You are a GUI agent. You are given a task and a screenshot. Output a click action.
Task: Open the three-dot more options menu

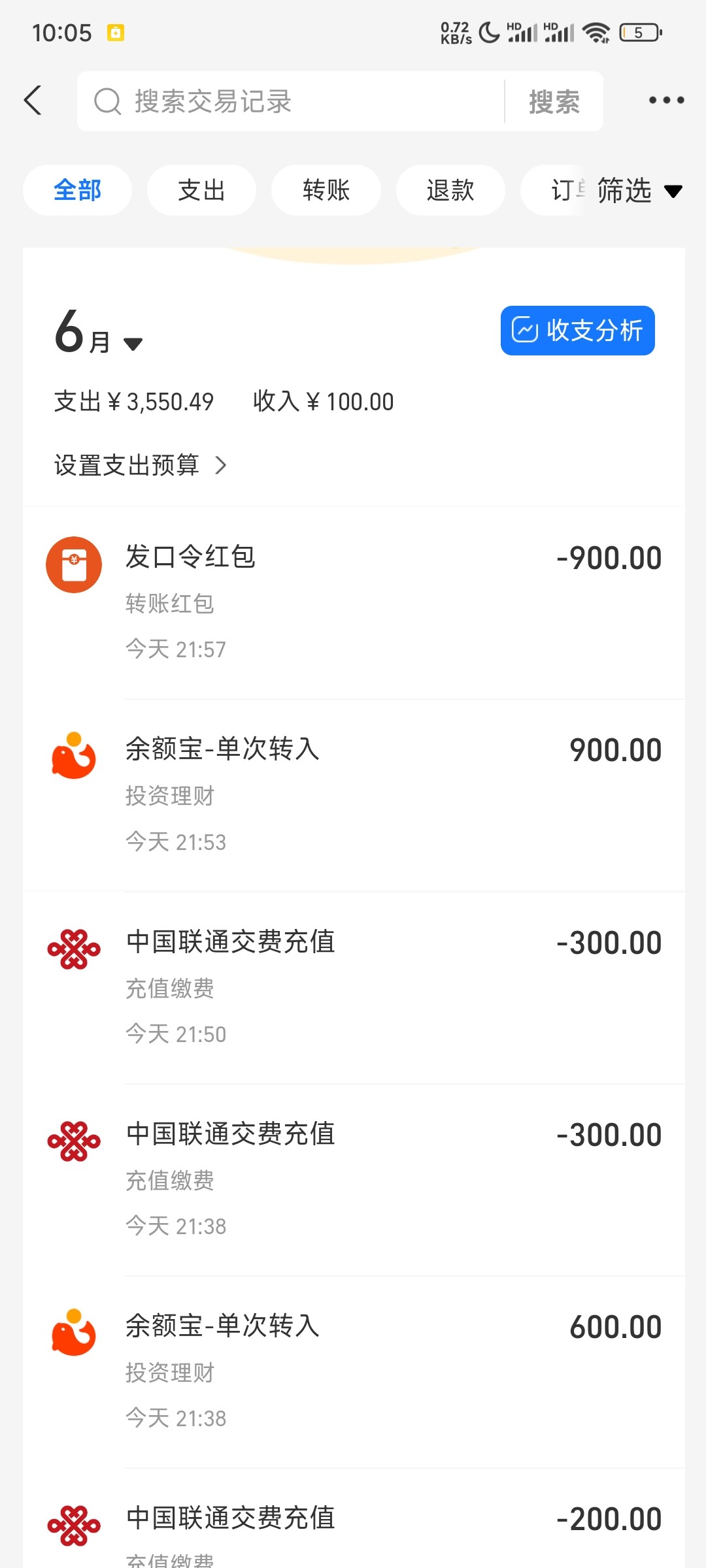point(665,100)
